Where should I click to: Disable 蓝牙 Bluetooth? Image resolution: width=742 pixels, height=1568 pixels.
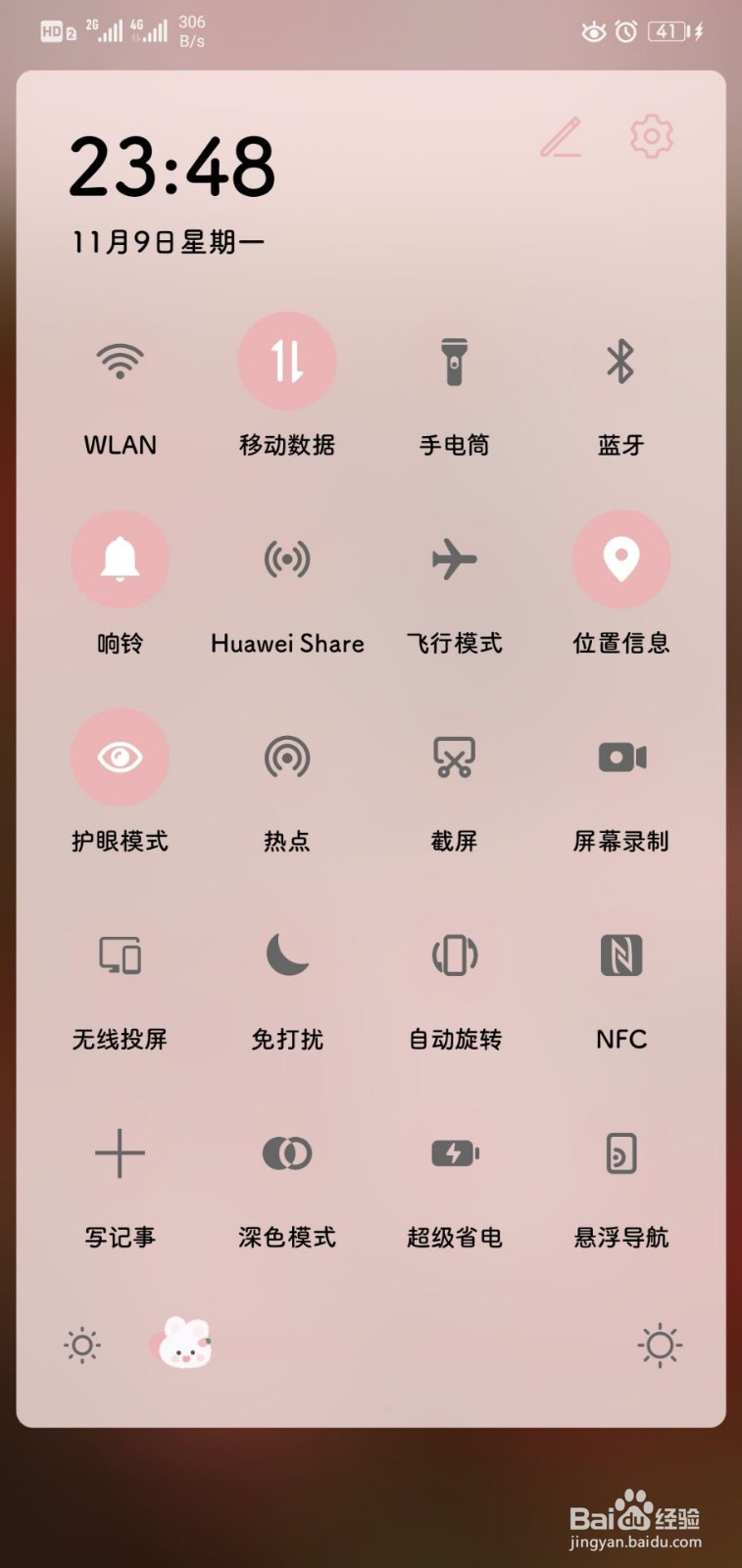(620, 361)
